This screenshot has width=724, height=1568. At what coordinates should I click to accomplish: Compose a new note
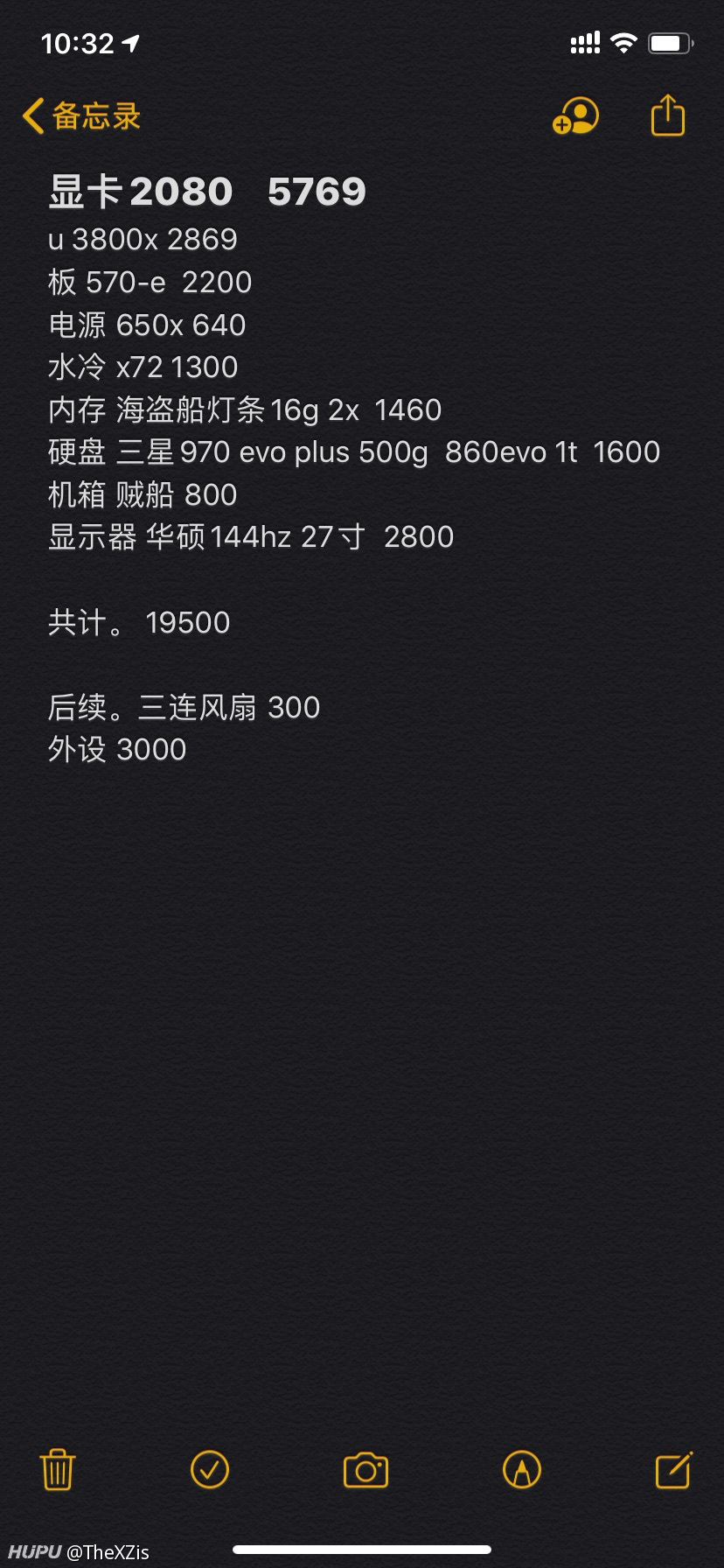pyautogui.click(x=674, y=1470)
